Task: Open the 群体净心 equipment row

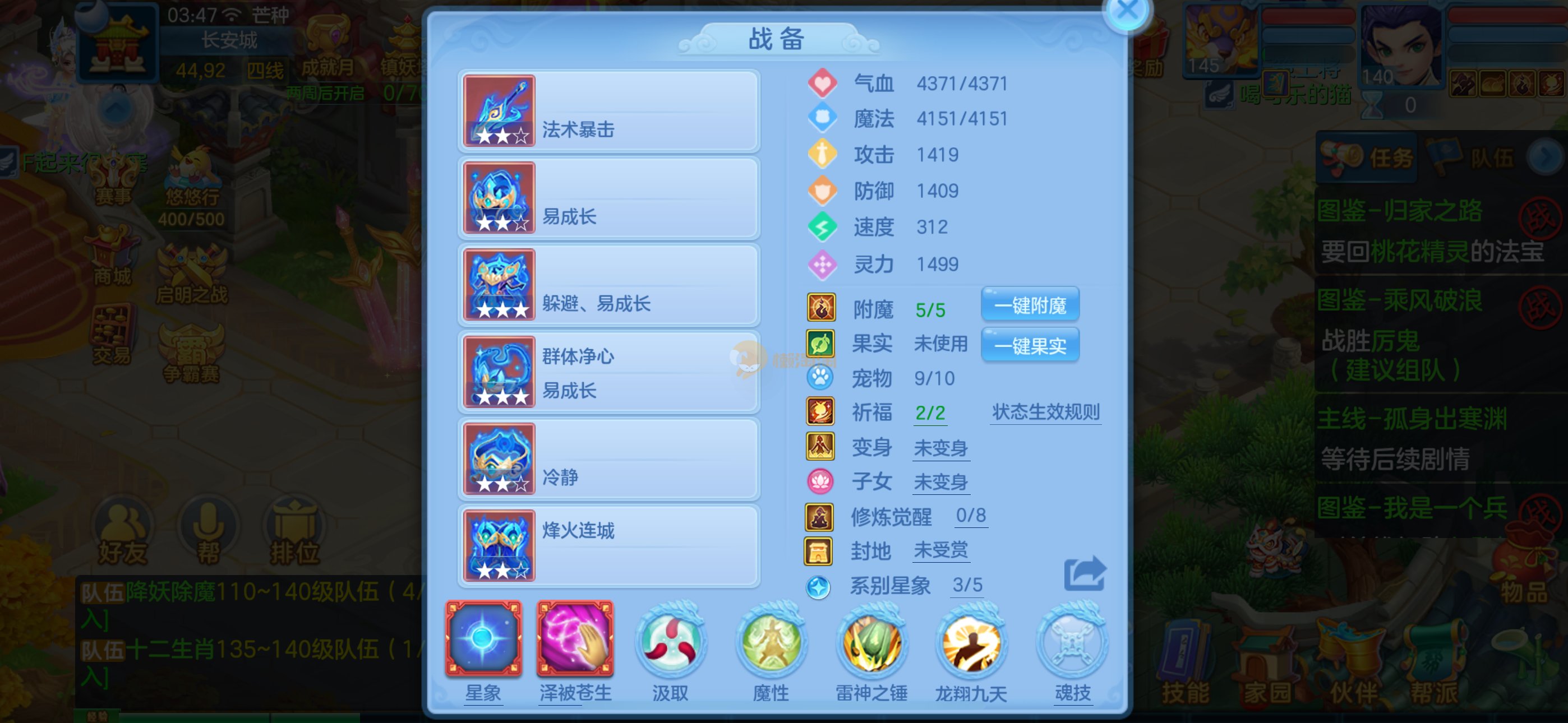Action: point(608,373)
